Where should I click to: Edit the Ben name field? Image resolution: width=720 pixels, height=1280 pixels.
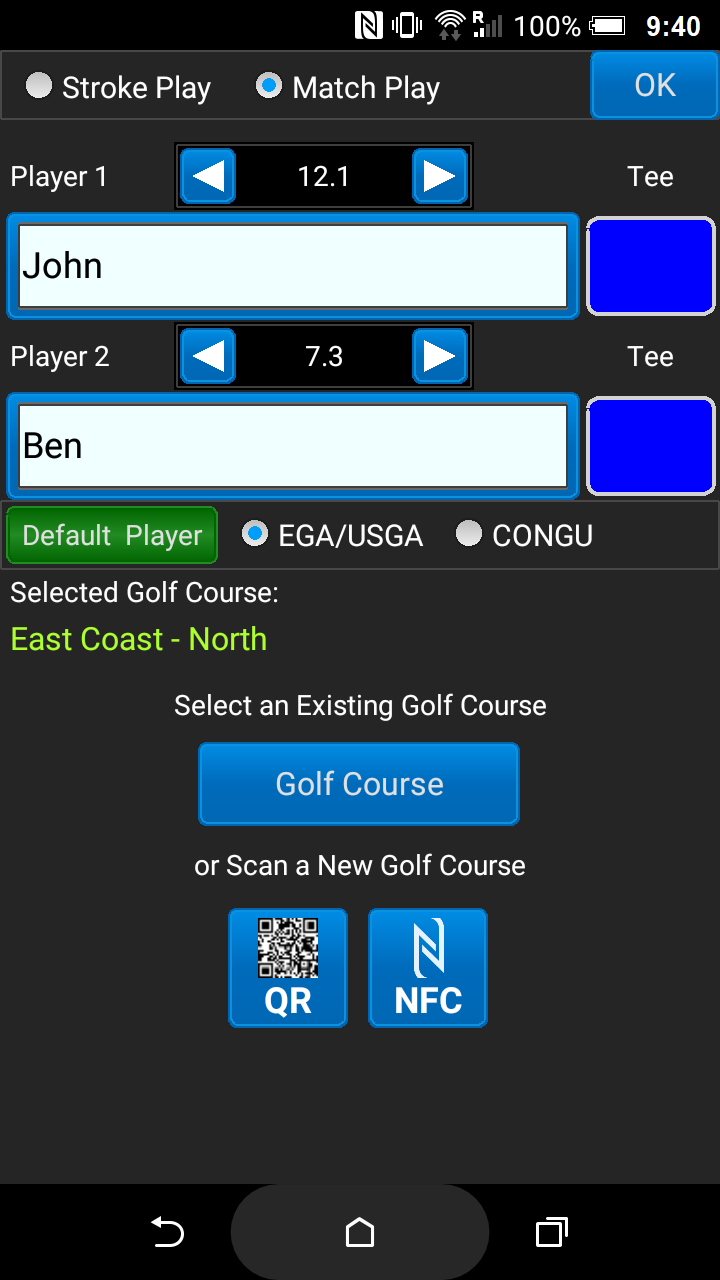292,446
